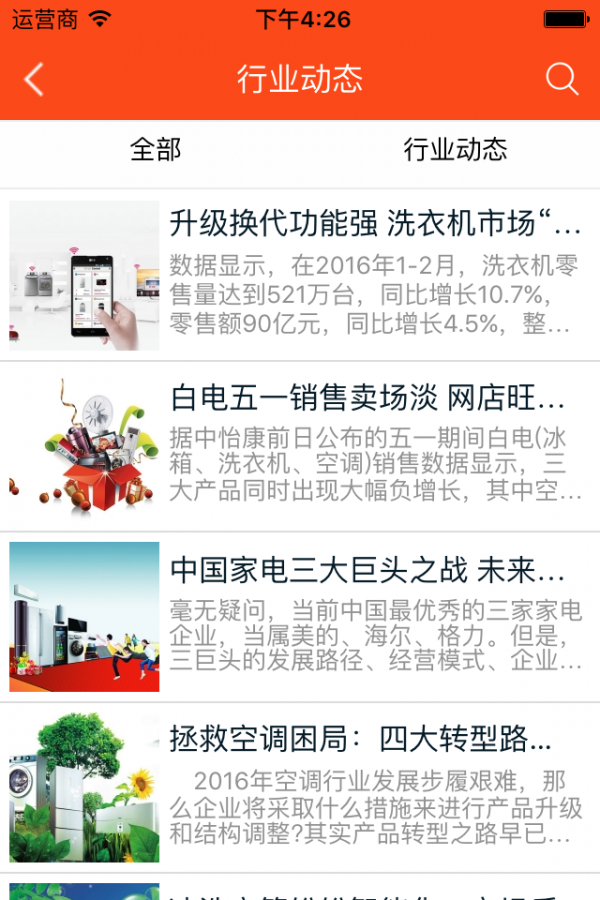Read the 白电五一销售卖场淡 article

(368, 401)
